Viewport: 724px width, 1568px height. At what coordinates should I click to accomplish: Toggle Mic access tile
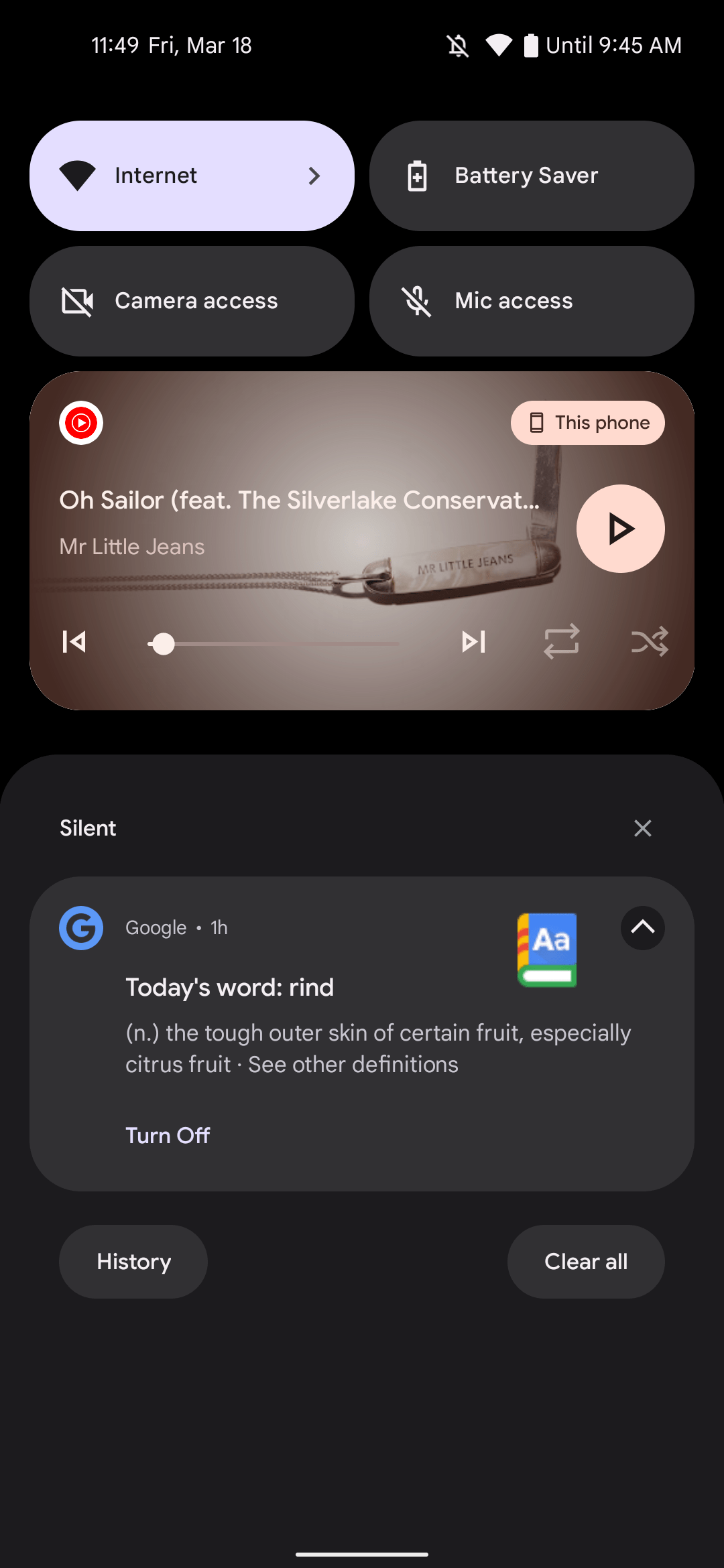[x=531, y=301]
